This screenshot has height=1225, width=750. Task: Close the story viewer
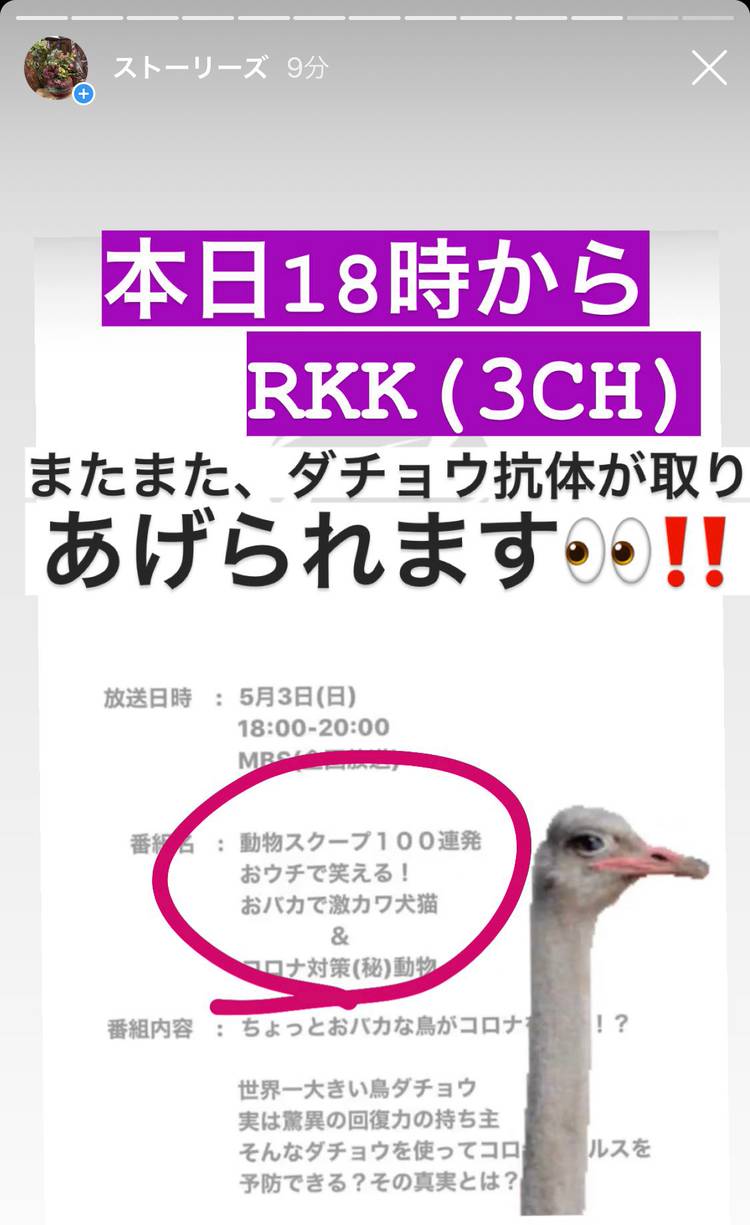tap(709, 68)
